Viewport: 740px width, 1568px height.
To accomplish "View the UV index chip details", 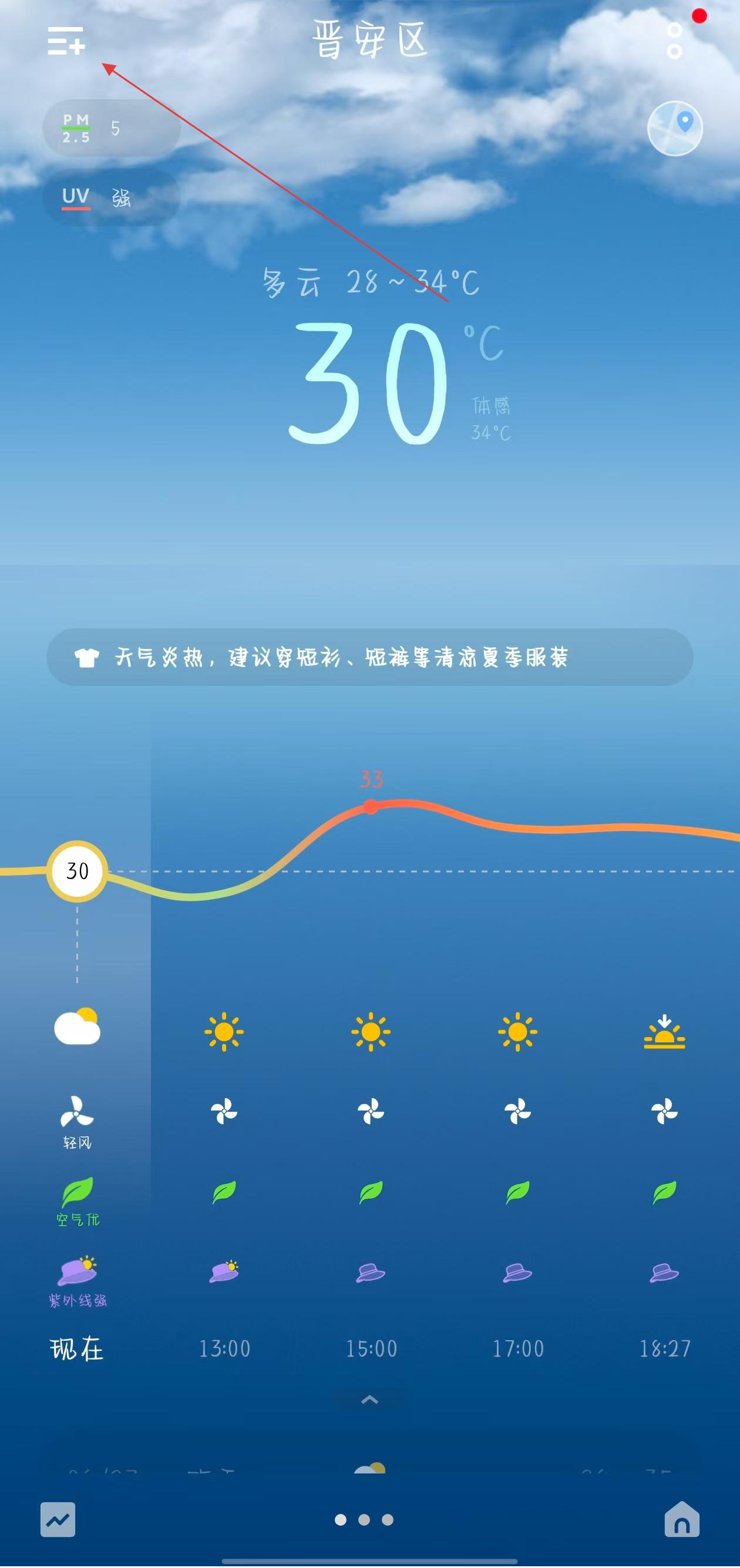I will pyautogui.click(x=111, y=197).
